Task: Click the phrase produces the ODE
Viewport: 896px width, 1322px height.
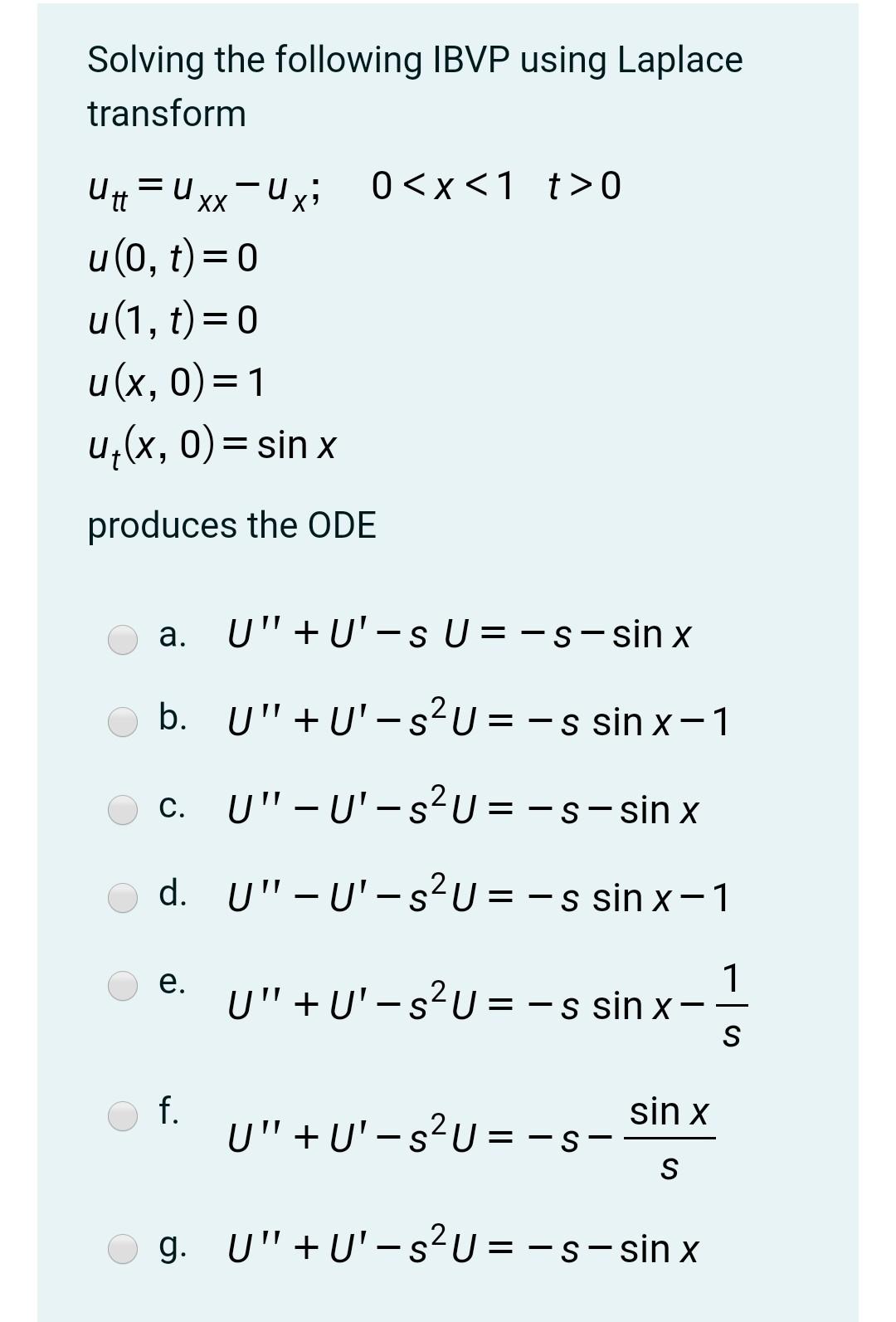Action: tap(232, 524)
